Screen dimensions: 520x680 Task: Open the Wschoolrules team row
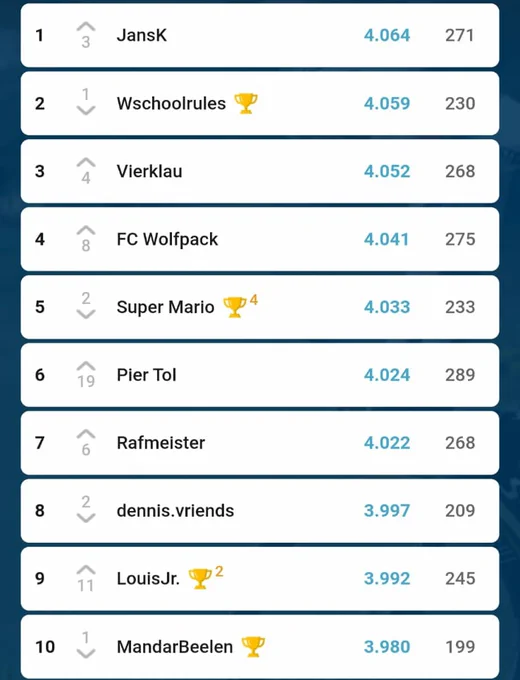[260, 103]
